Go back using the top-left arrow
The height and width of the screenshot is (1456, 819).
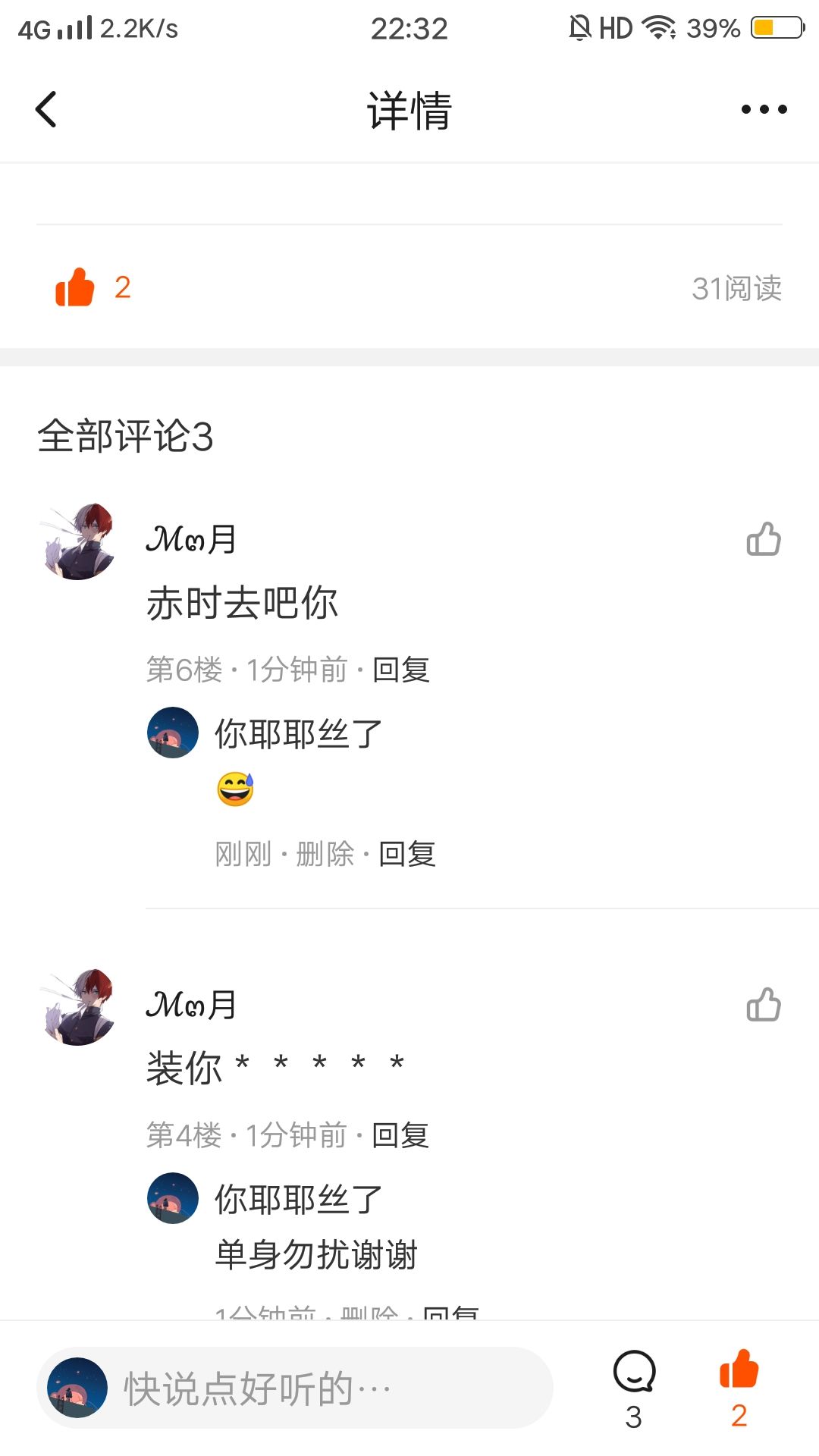46,109
